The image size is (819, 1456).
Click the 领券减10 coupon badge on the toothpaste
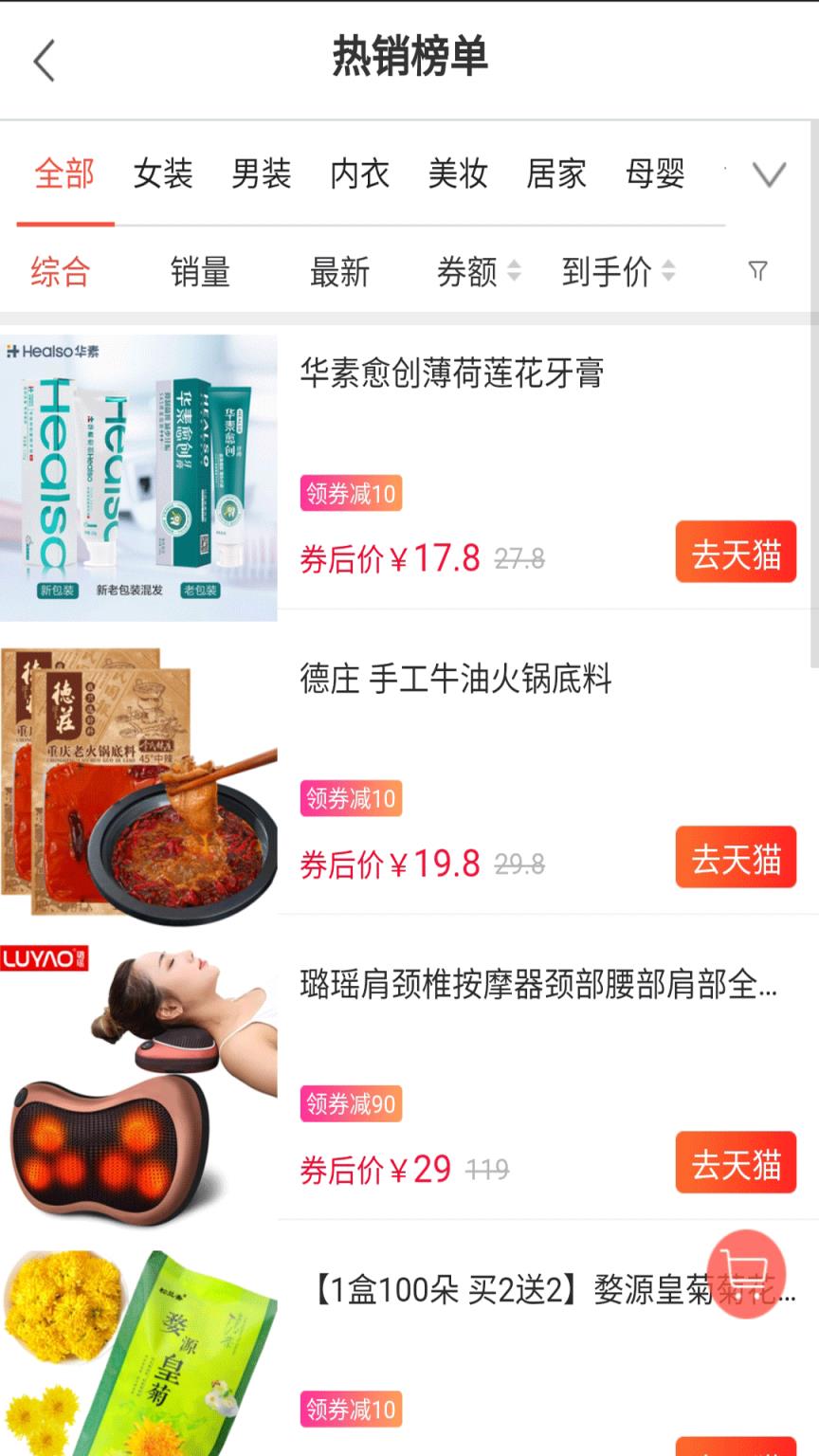pos(351,493)
